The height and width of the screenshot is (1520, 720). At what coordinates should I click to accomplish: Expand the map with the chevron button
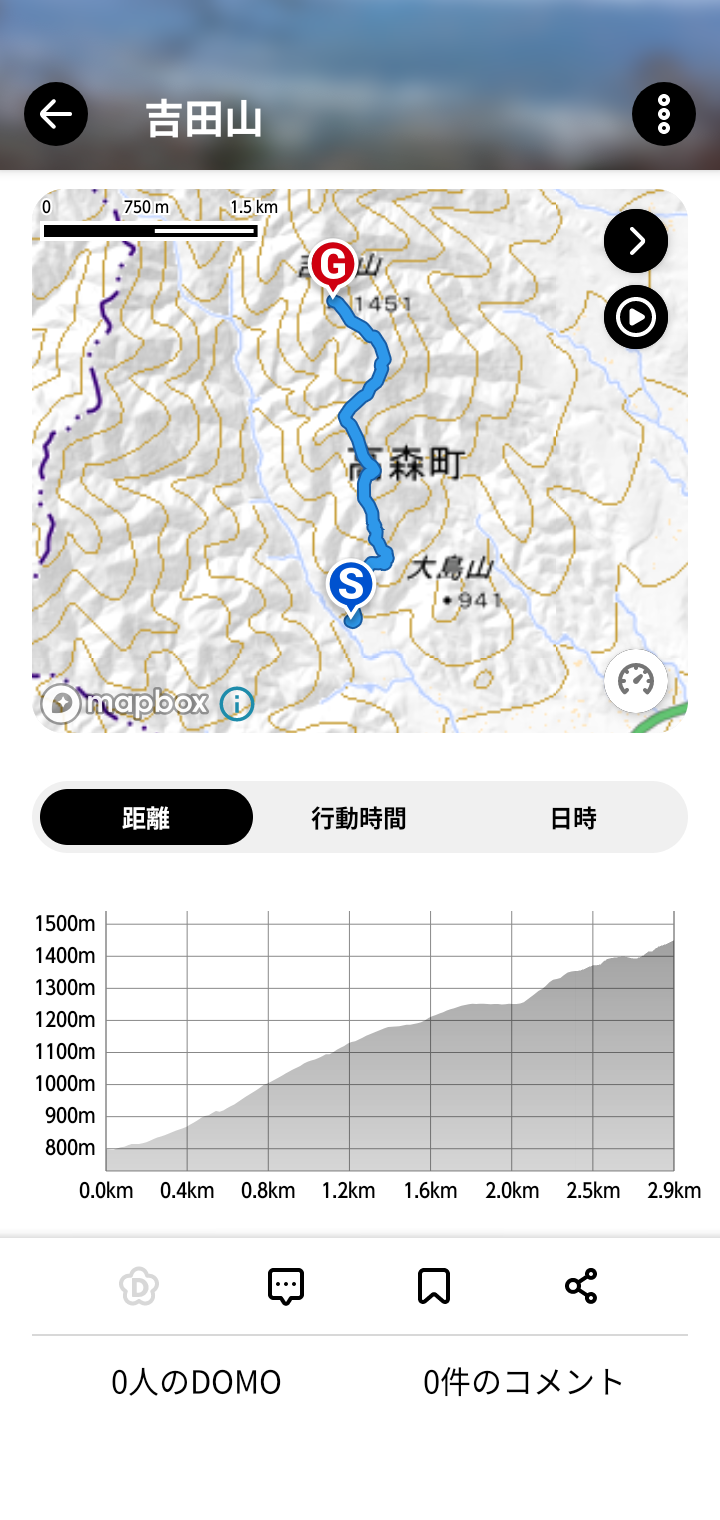pyautogui.click(x=635, y=241)
